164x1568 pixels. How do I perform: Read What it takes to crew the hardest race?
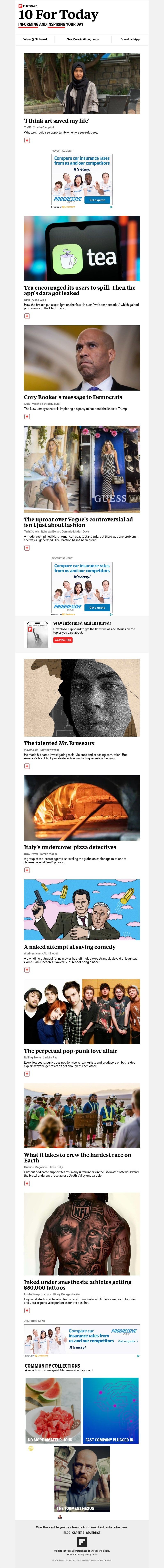[x=77, y=1157]
